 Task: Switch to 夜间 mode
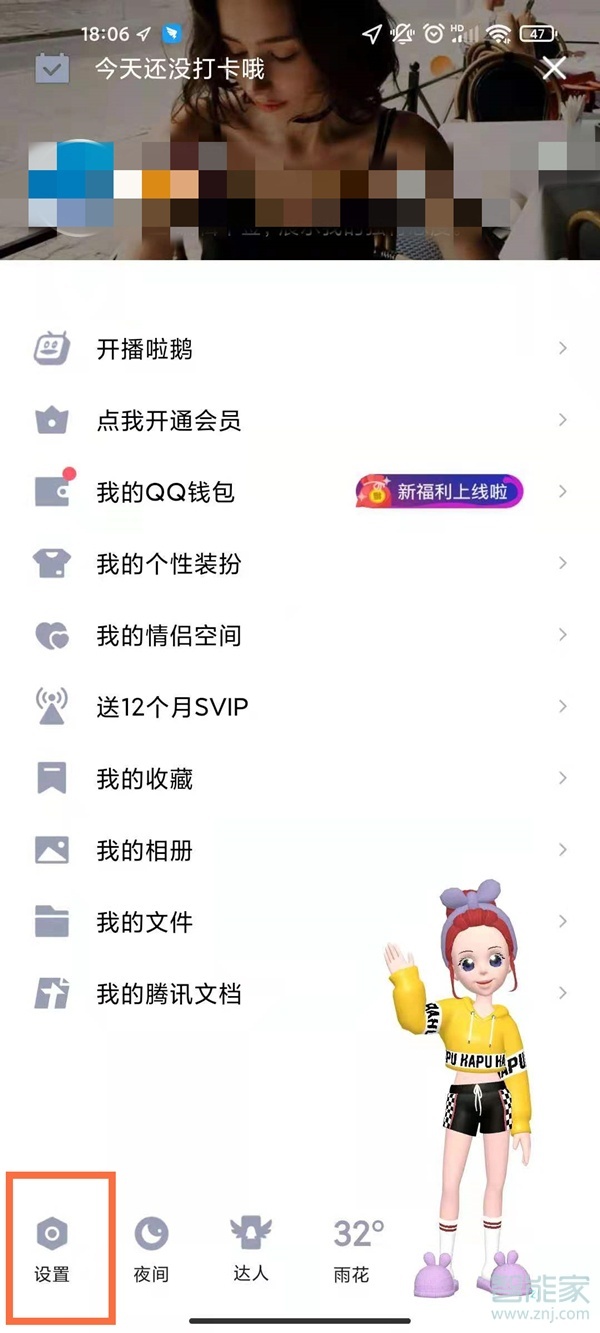tap(151, 1246)
